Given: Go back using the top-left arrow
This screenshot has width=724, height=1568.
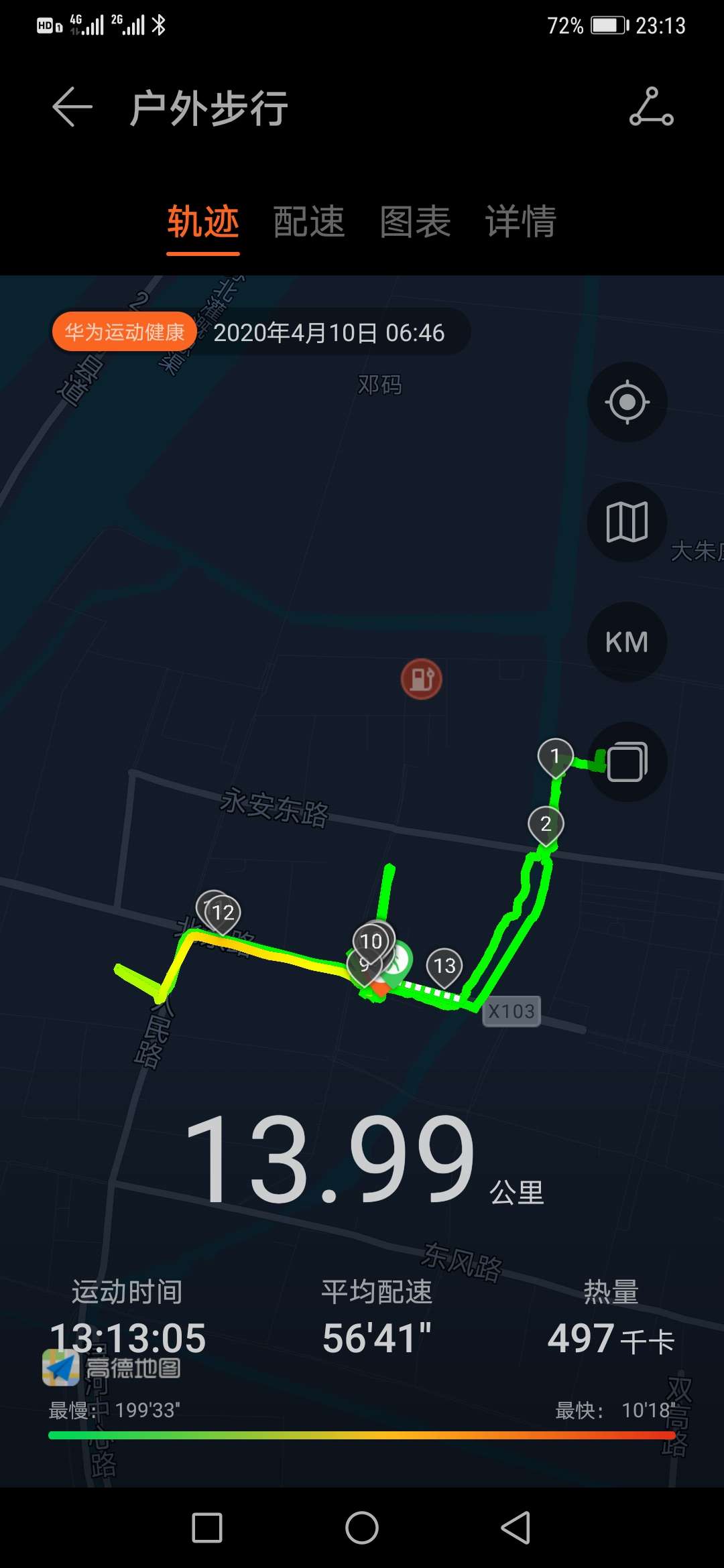Looking at the screenshot, I should pyautogui.click(x=72, y=107).
